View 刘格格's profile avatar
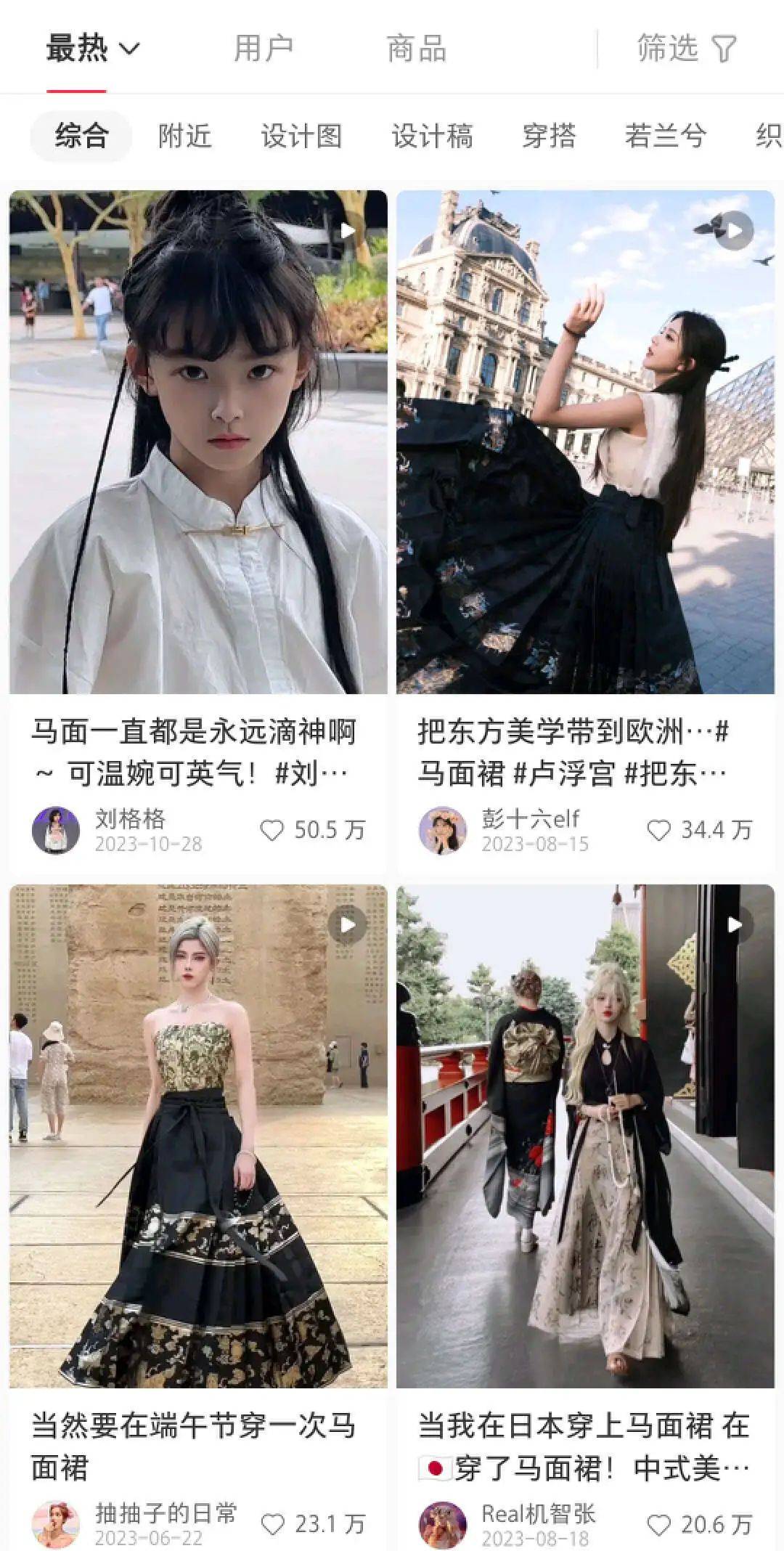 pos(56,830)
